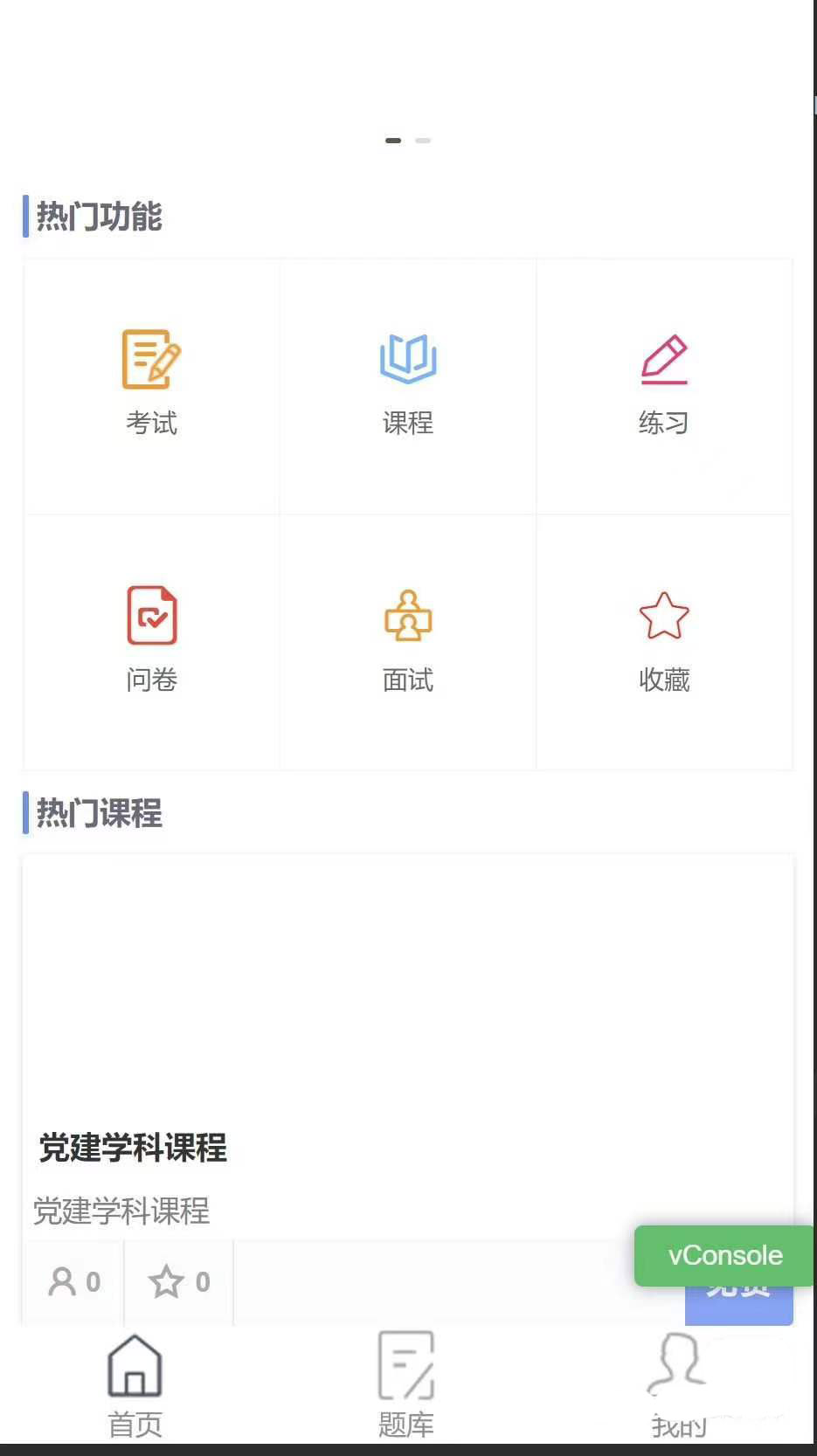The image size is (817, 1456).
Task: Open the 练习 practice function
Action: pyautogui.click(x=664, y=382)
